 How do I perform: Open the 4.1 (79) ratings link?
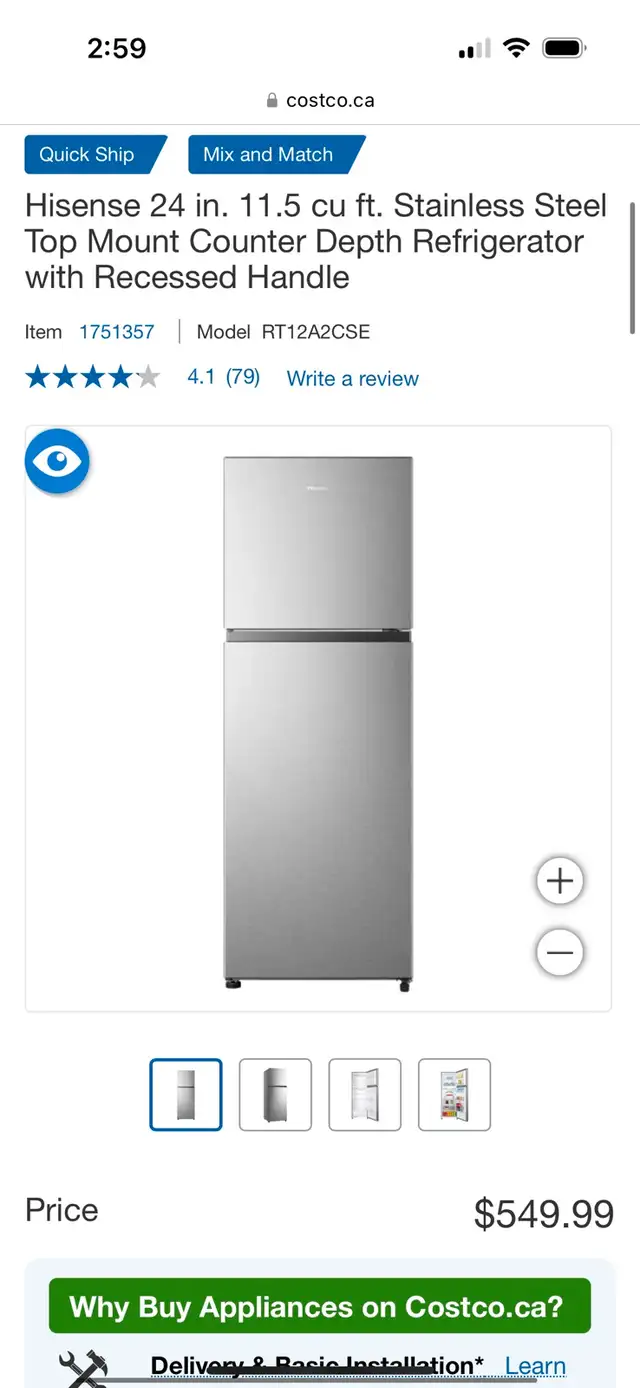point(223,377)
